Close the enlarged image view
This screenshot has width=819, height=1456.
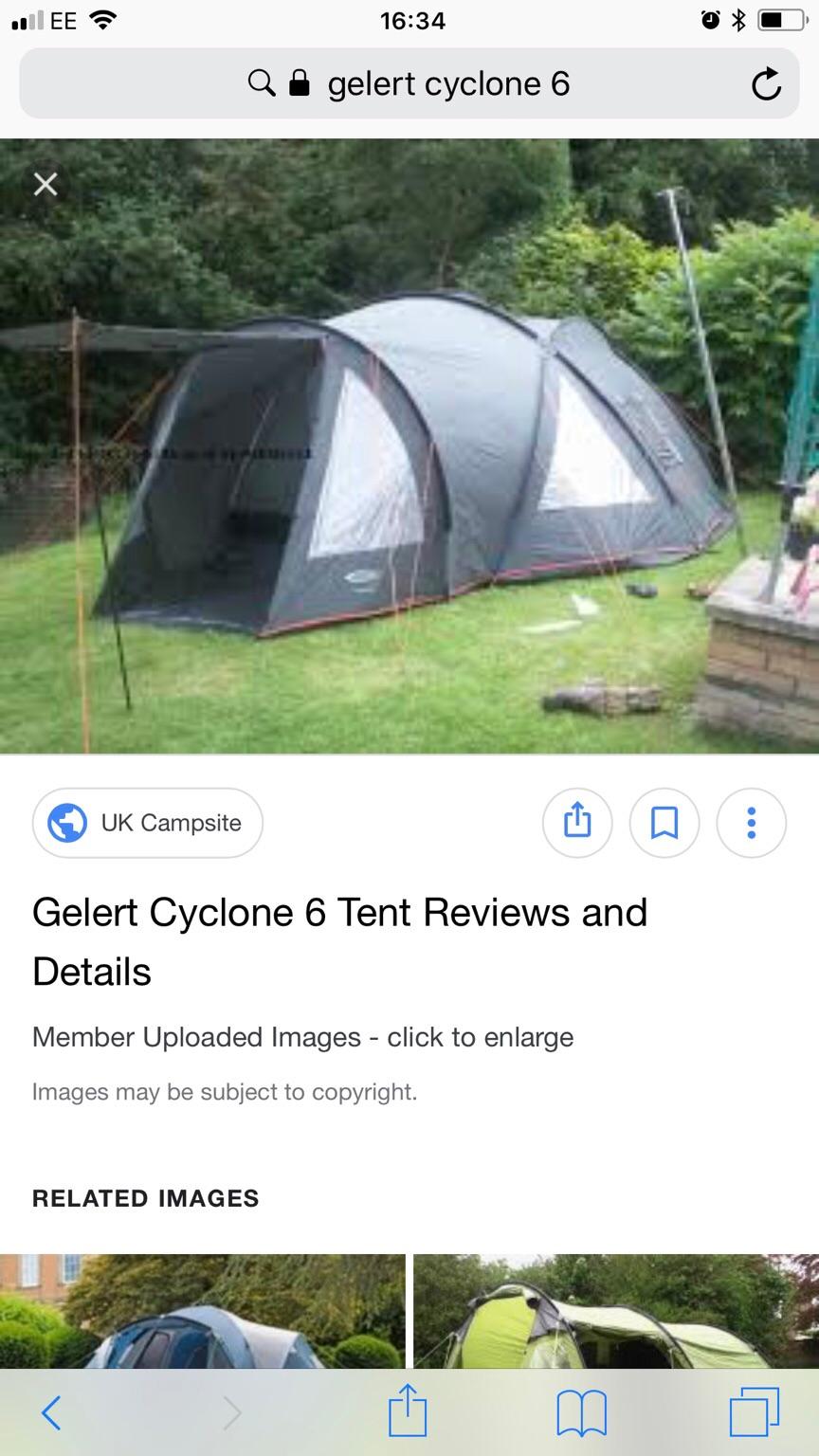pos(45,184)
